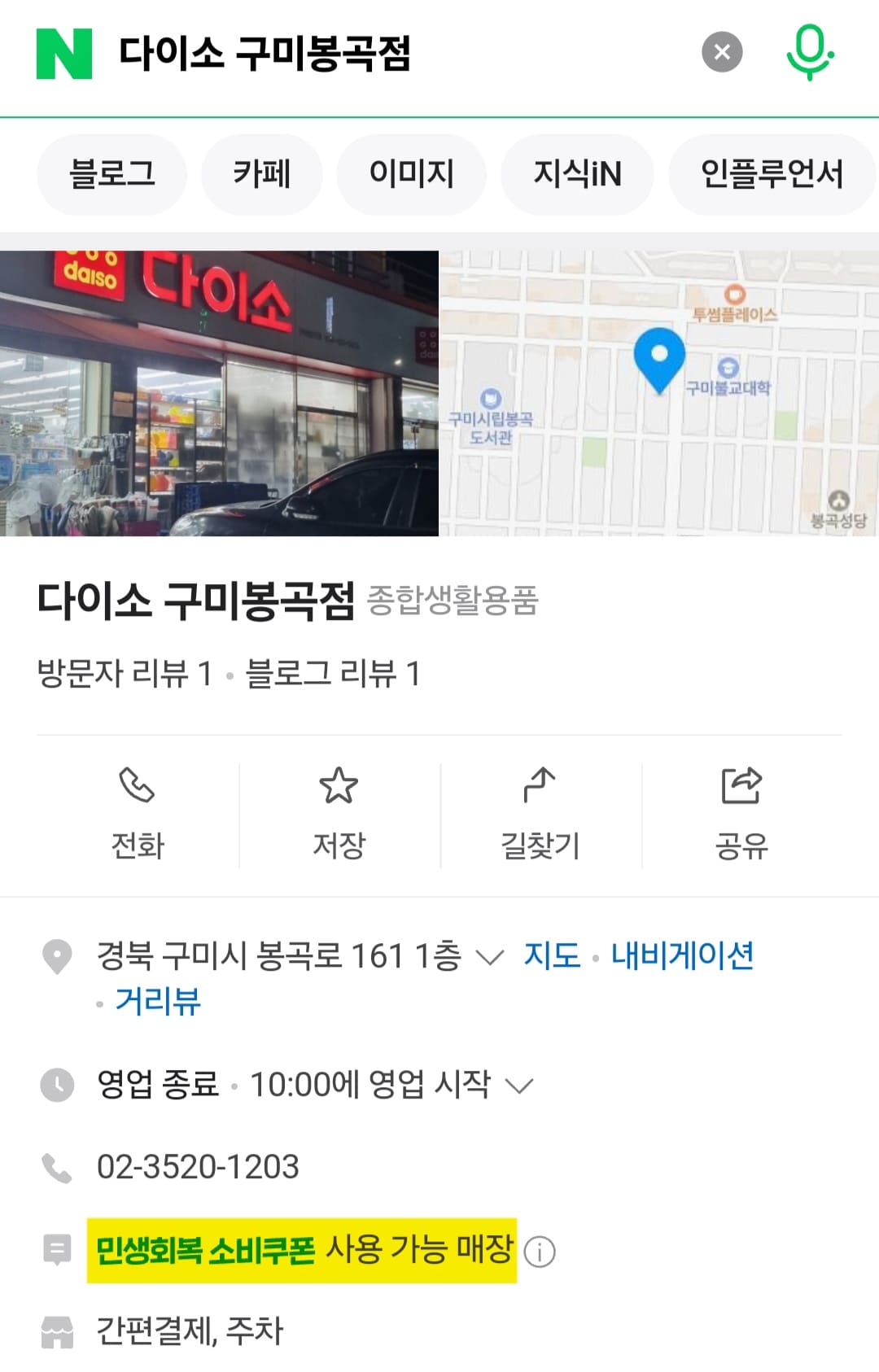Viewport: 879px width, 1372px height.
Task: Save the store using the star icon
Action: pyautogui.click(x=339, y=785)
